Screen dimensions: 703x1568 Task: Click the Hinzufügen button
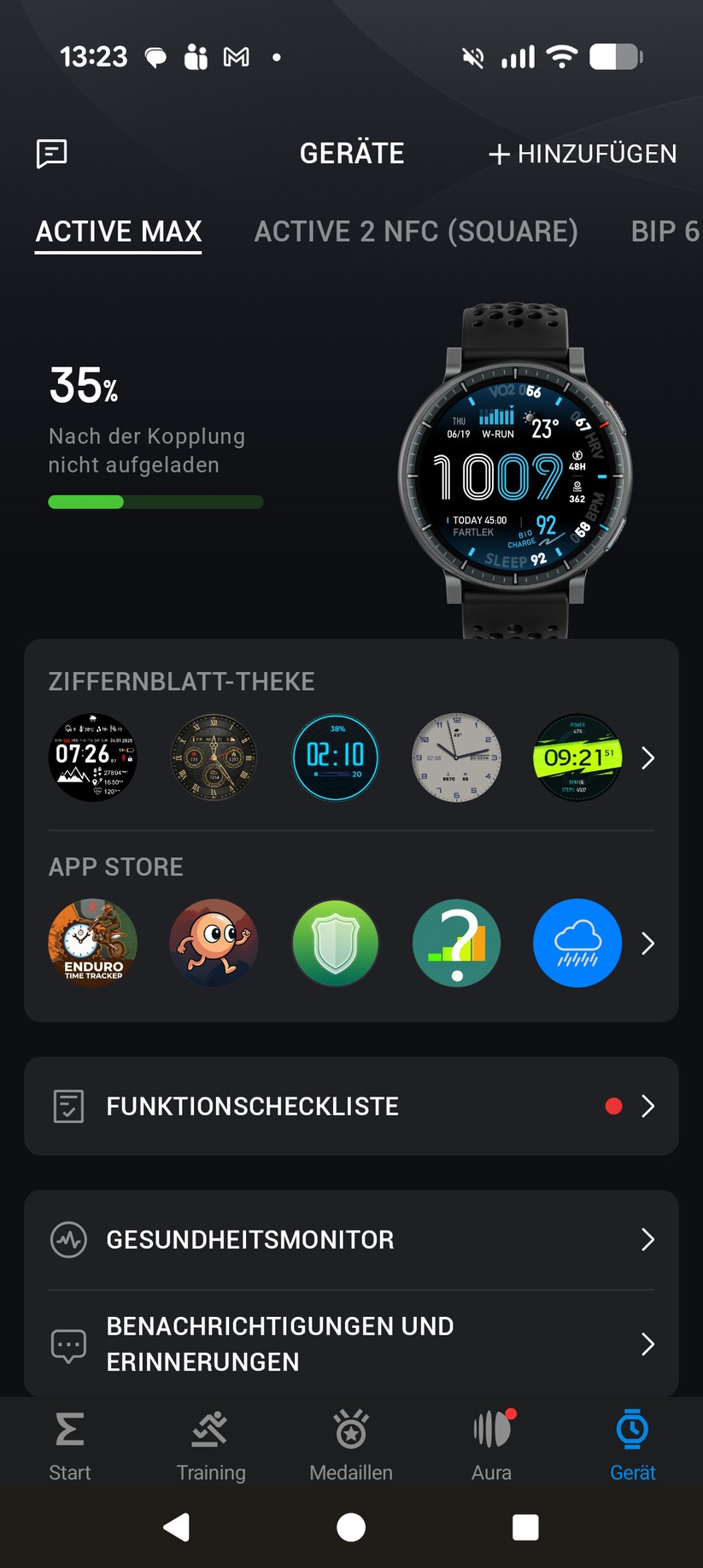click(582, 154)
